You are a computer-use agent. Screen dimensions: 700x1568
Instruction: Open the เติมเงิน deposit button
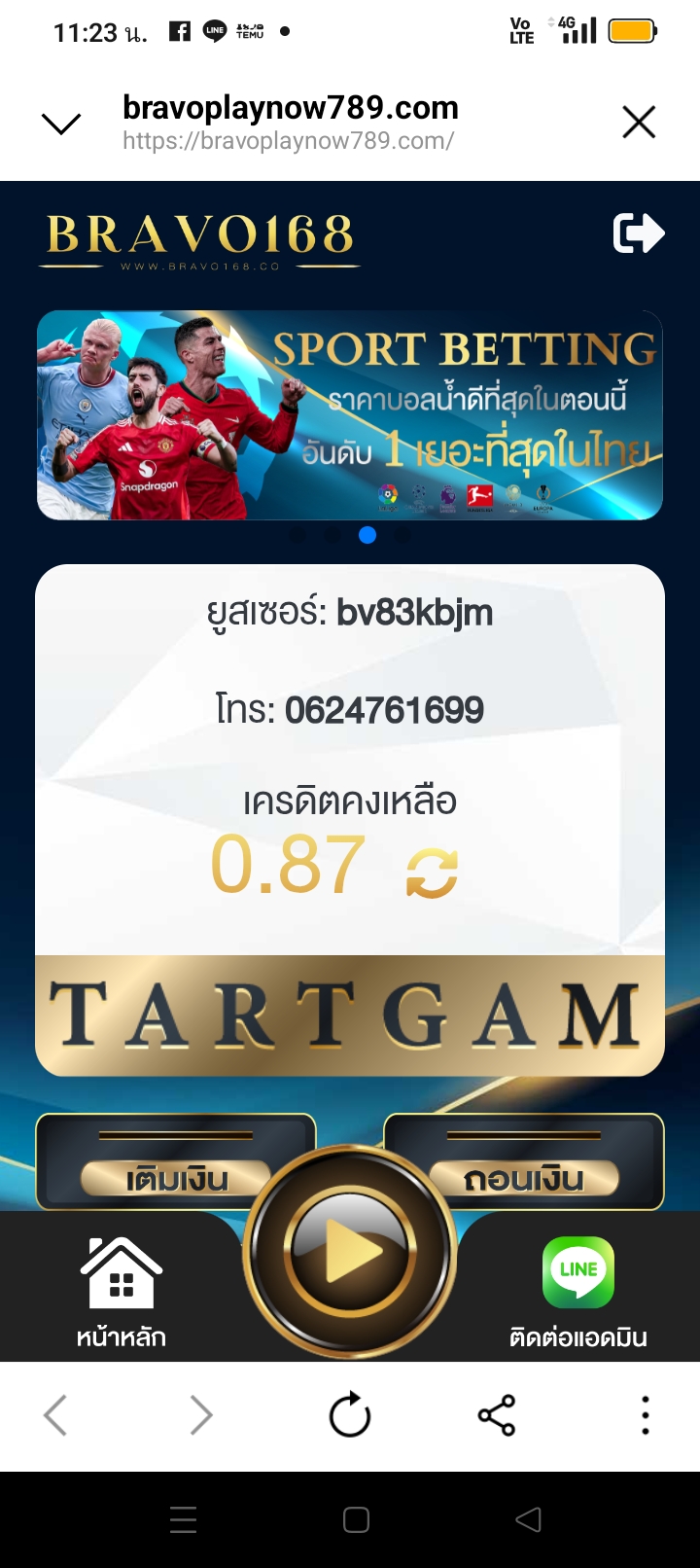coord(176,1178)
